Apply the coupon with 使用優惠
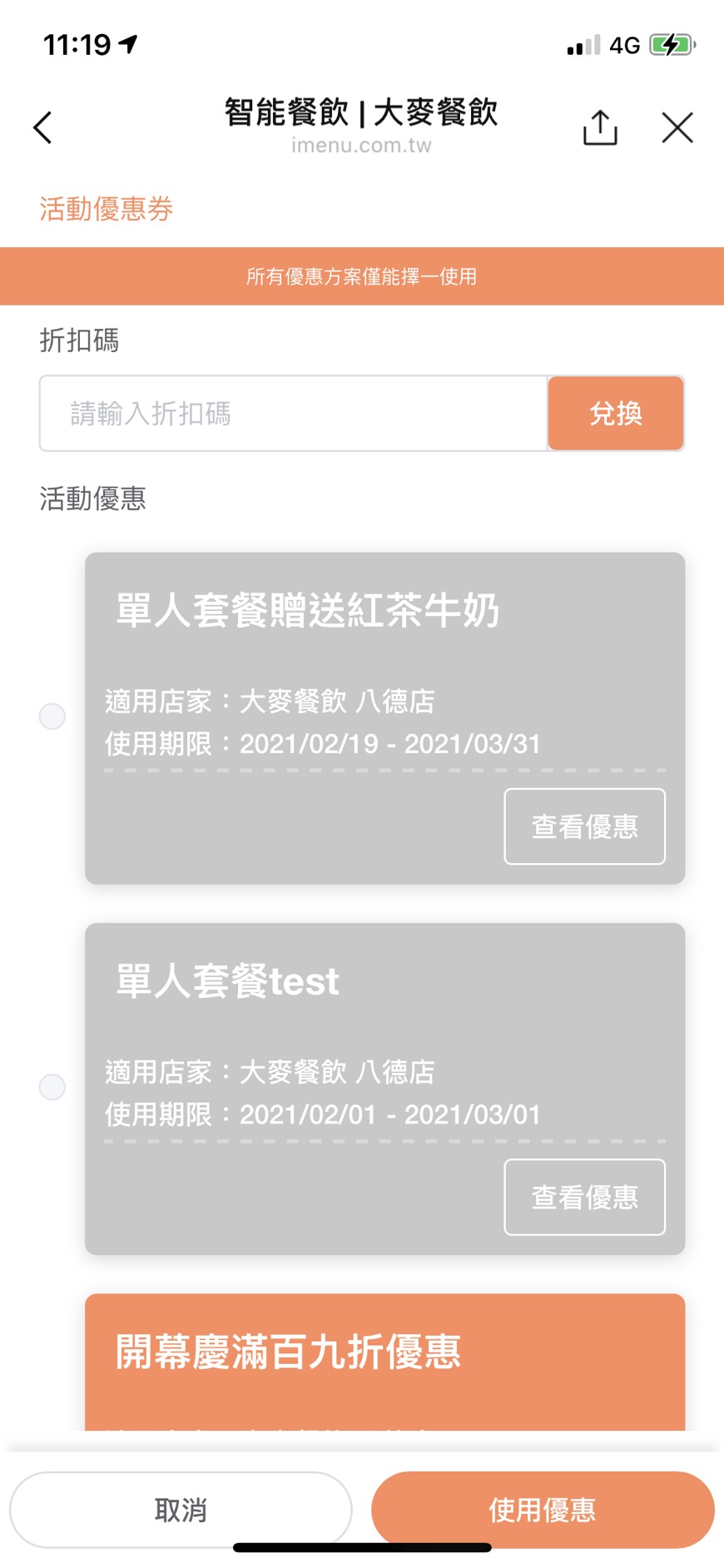Image resolution: width=724 pixels, height=1568 pixels. pos(543,1510)
